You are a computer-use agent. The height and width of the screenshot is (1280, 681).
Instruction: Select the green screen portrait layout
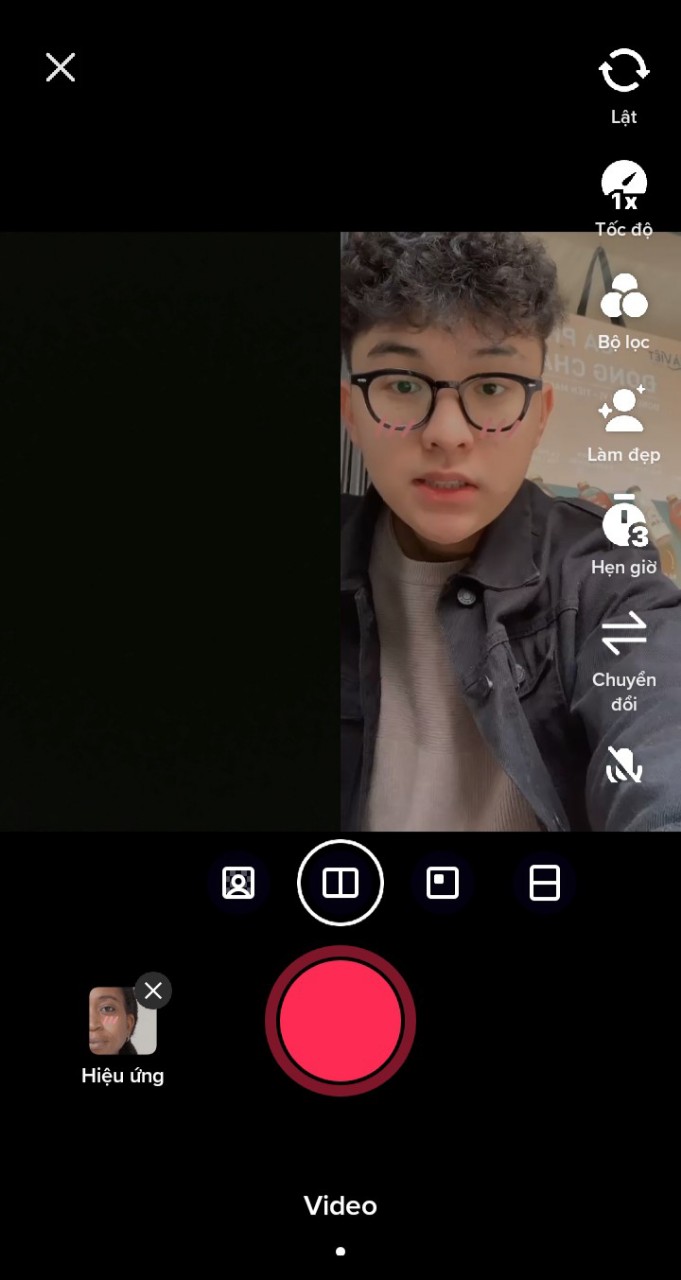pos(239,884)
